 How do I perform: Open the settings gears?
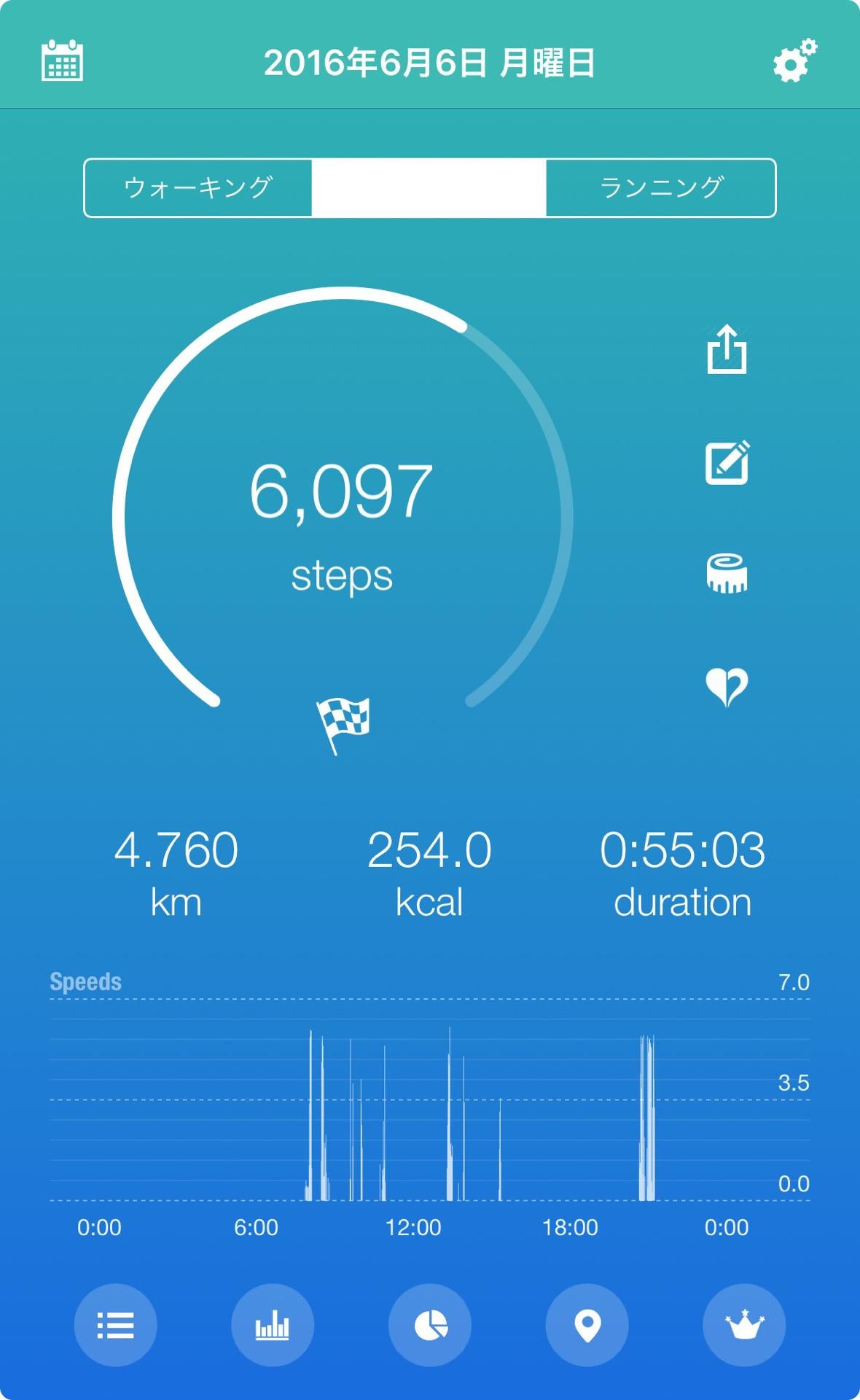(794, 61)
